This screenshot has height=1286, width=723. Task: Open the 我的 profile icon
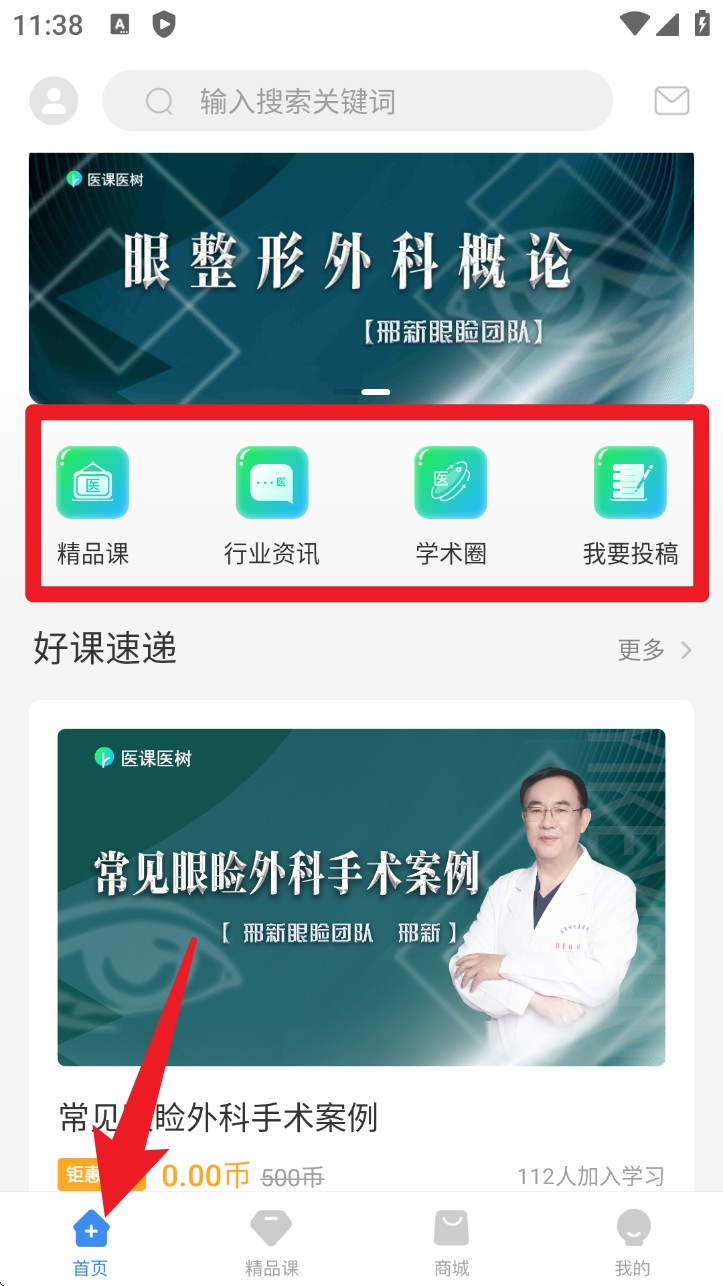[632, 1240]
